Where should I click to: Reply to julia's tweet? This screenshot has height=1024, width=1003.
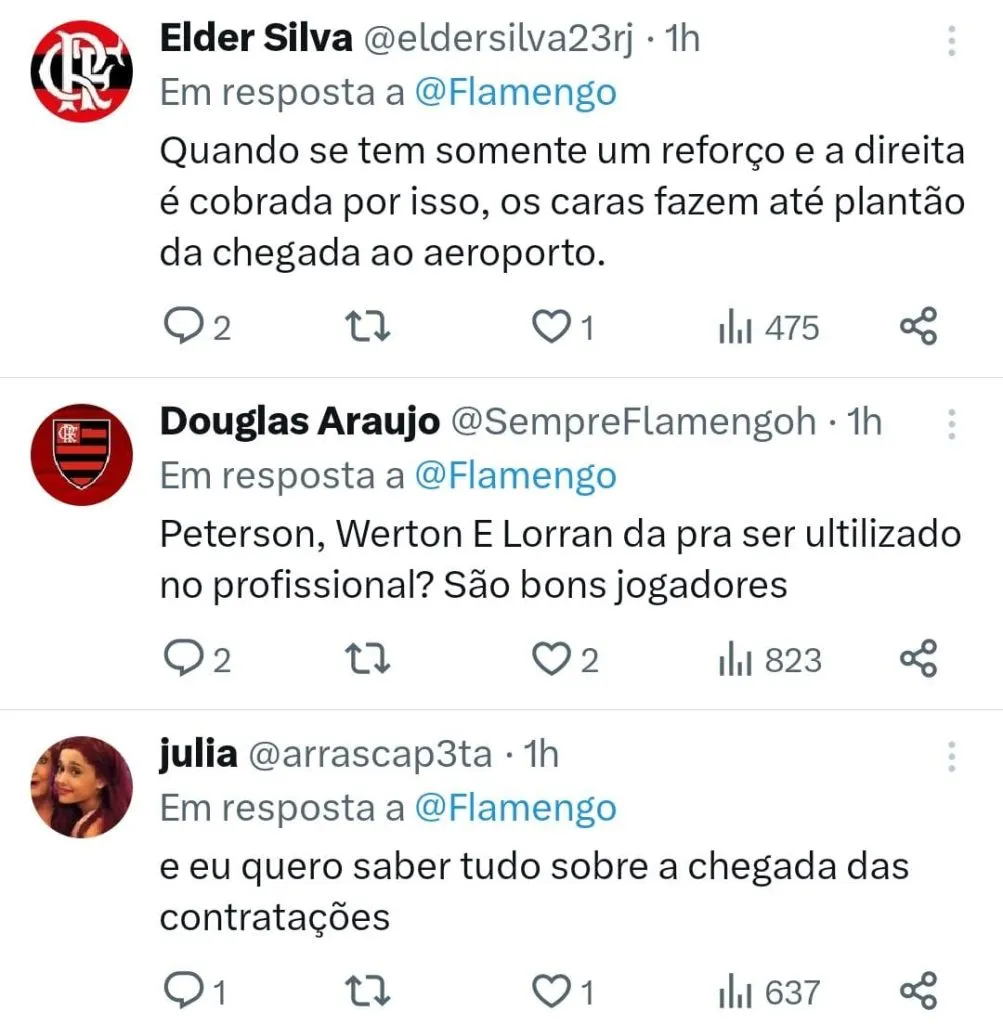point(183,991)
